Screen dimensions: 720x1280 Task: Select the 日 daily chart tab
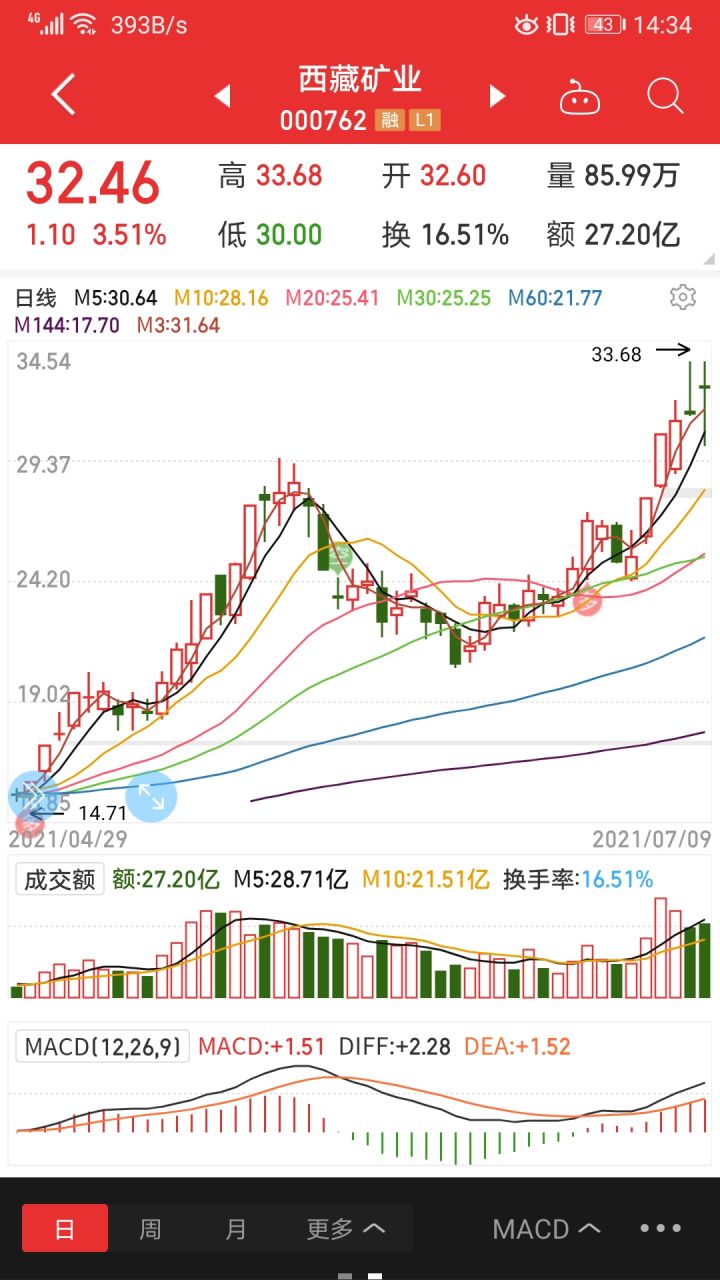[x=65, y=1228]
